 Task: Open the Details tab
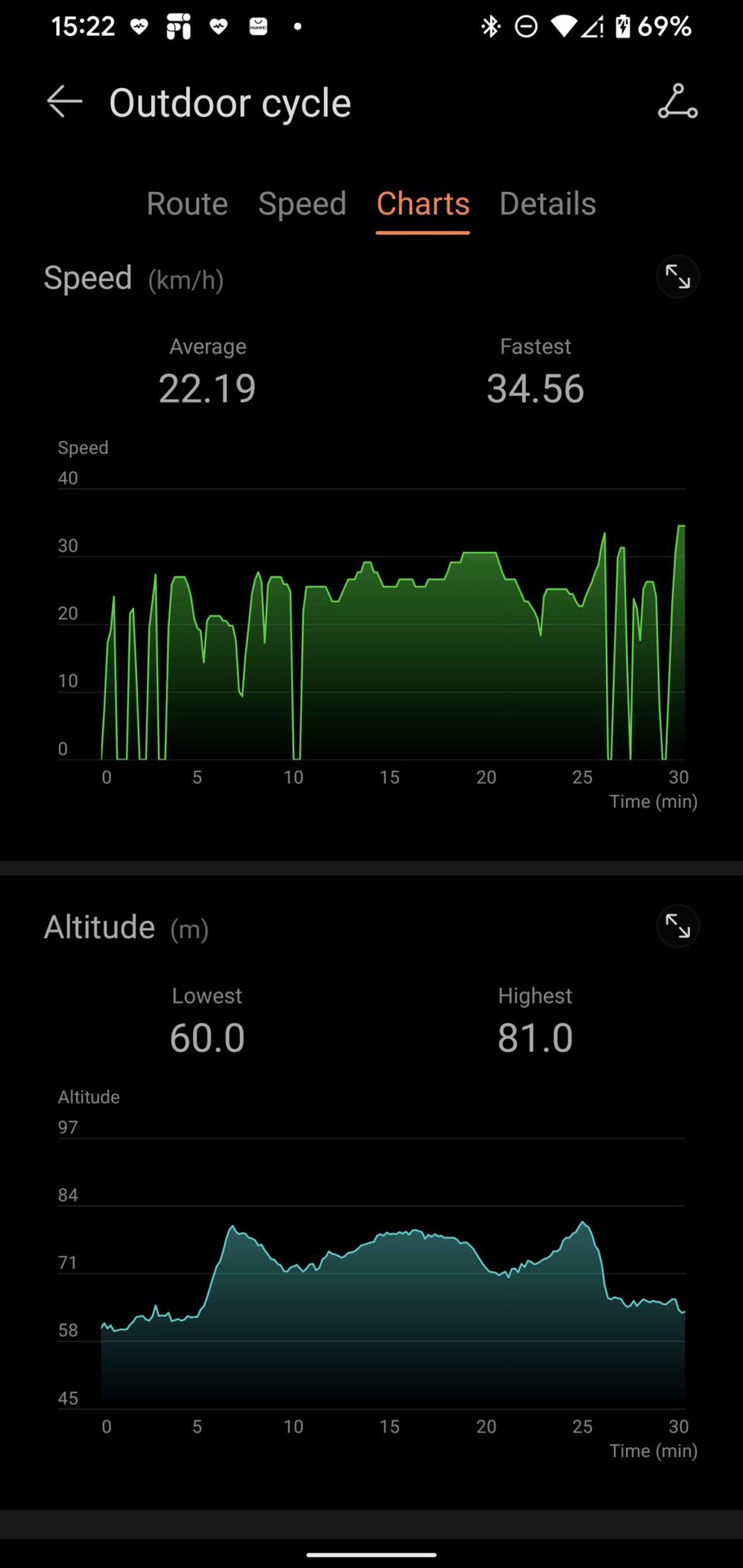(547, 204)
